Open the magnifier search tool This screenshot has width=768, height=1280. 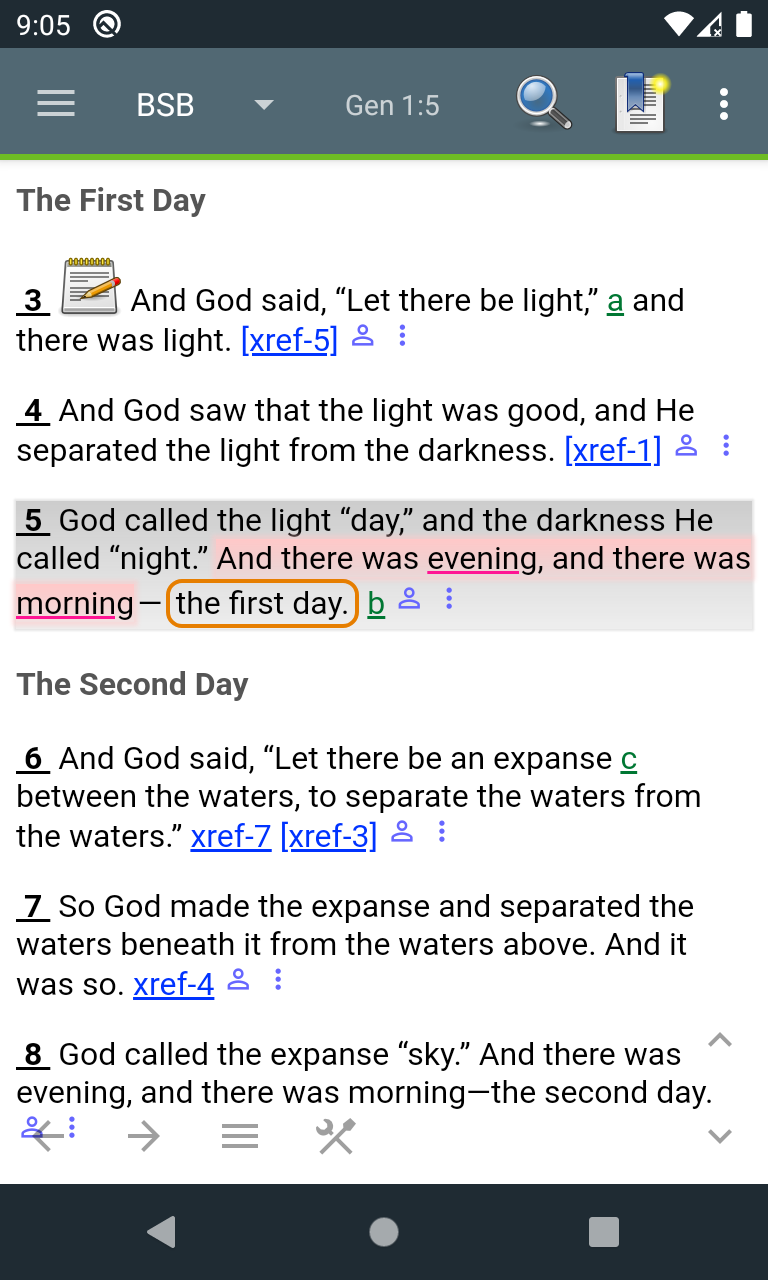(544, 104)
